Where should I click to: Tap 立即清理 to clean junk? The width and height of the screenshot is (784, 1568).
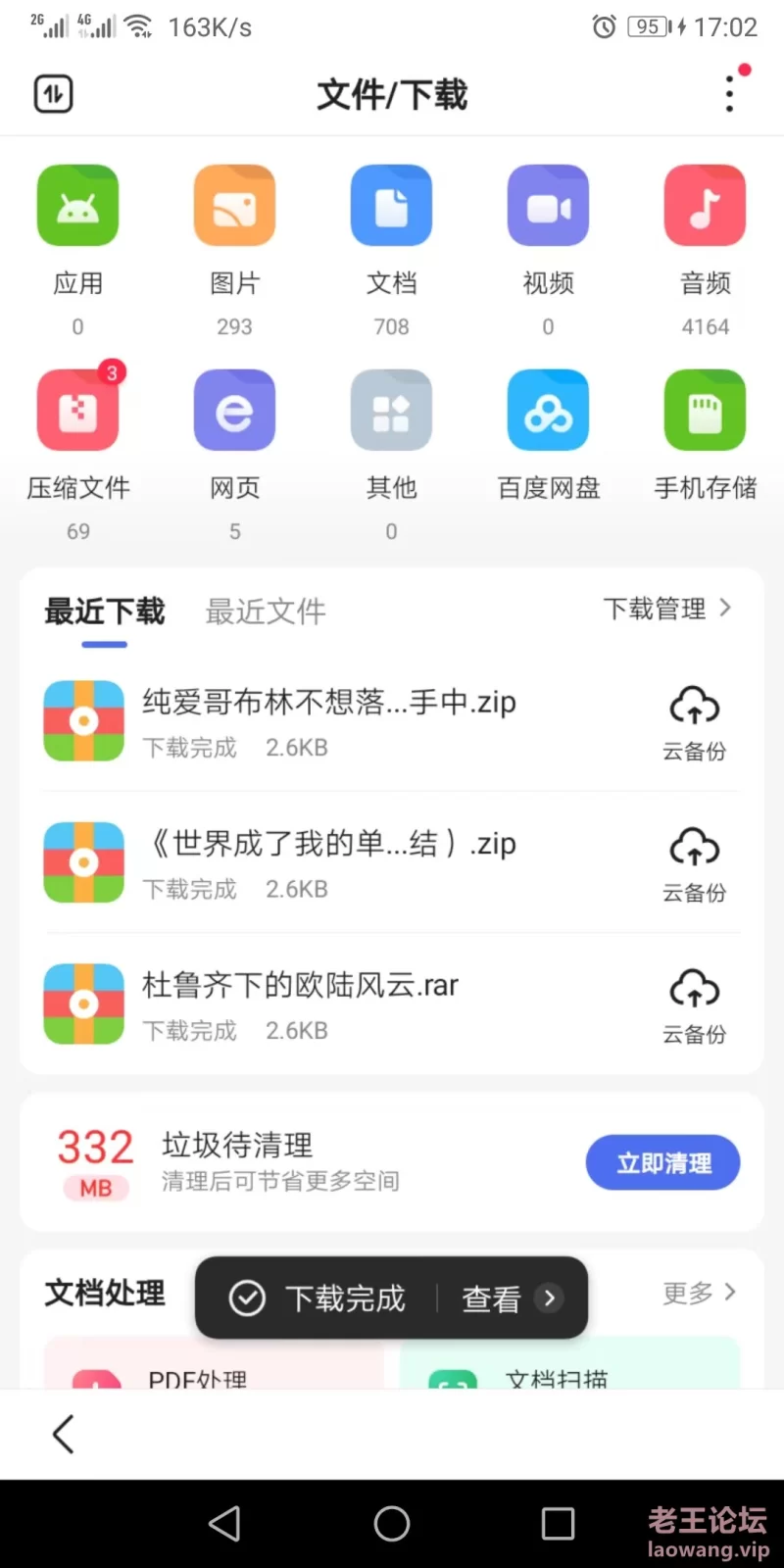662,1162
